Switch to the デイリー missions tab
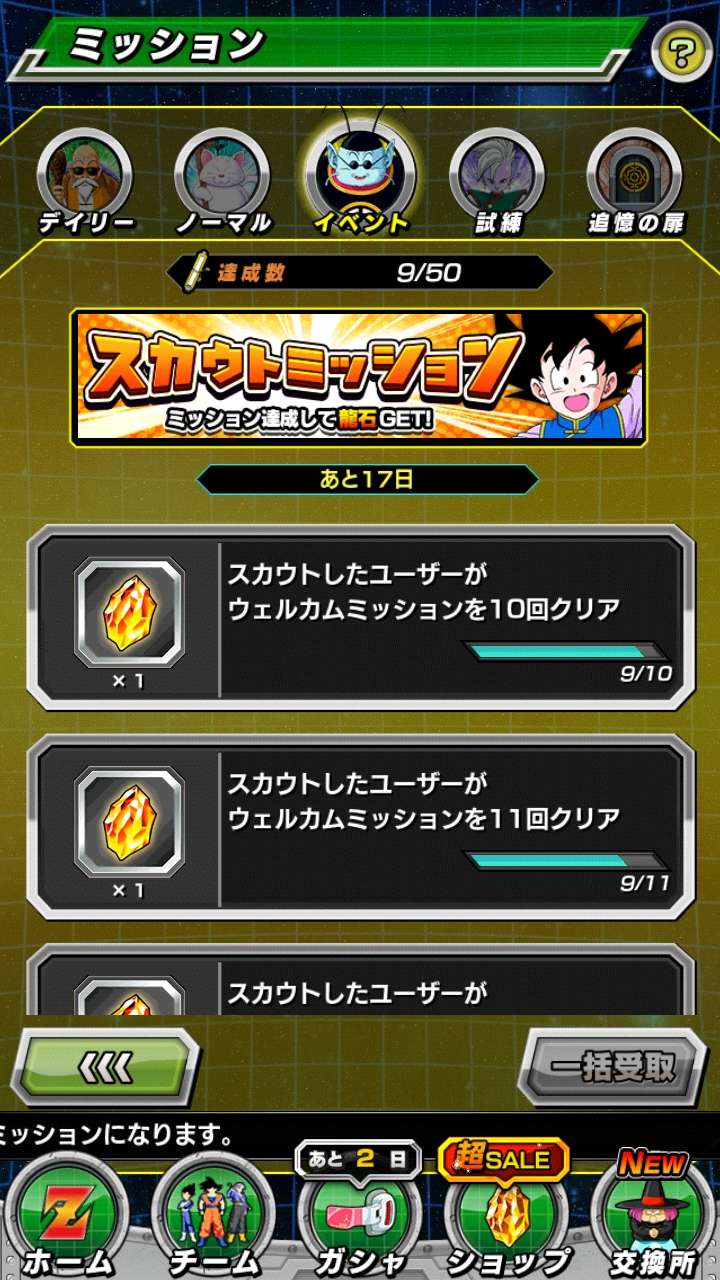This screenshot has width=720, height=1280. pos(87,181)
